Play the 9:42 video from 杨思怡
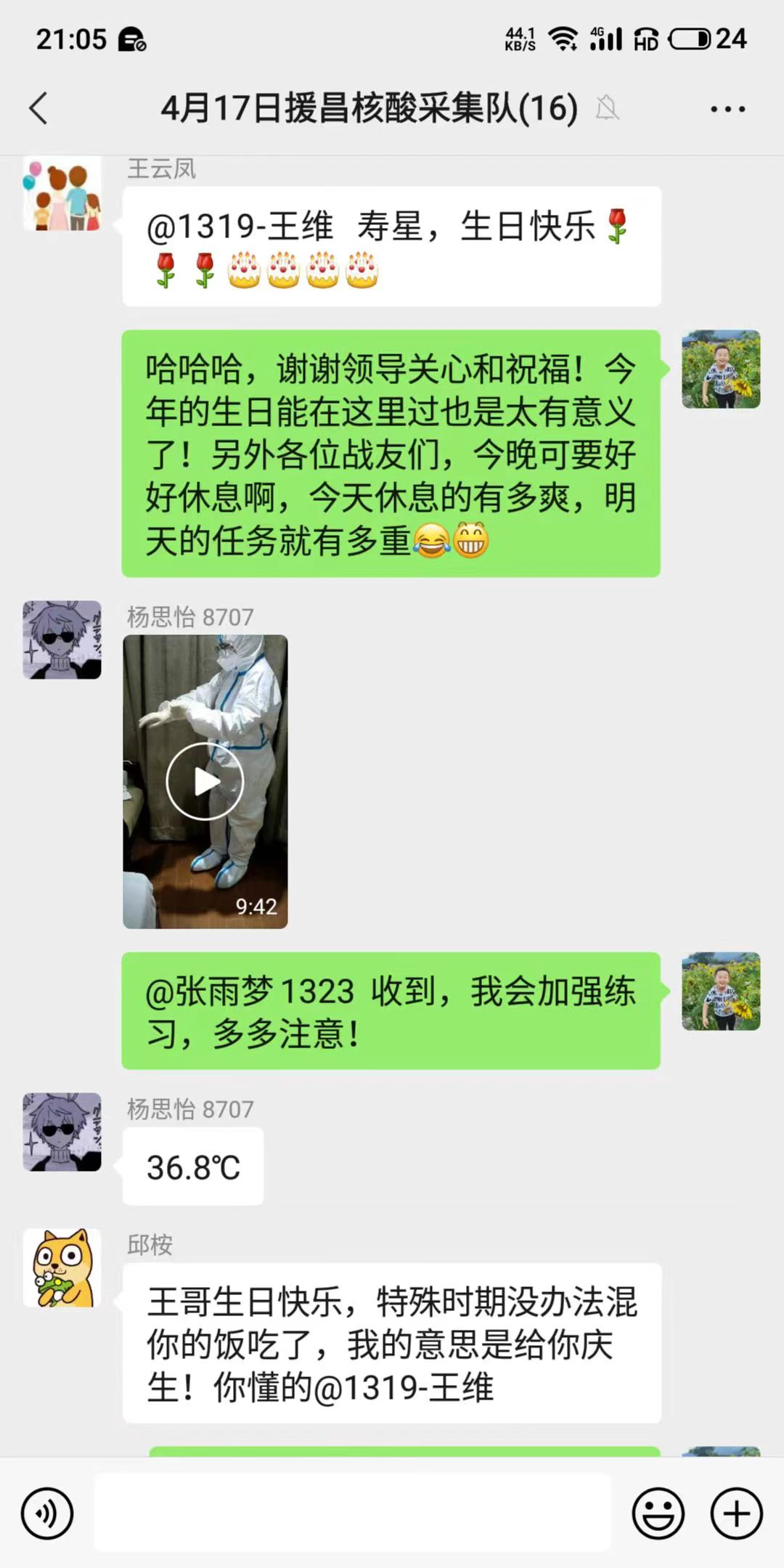 click(x=205, y=781)
